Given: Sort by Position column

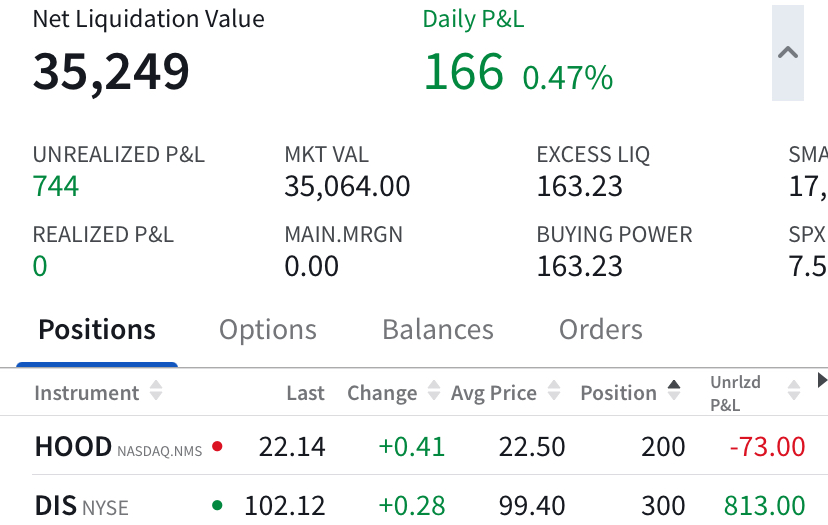Looking at the screenshot, I should 630,393.
